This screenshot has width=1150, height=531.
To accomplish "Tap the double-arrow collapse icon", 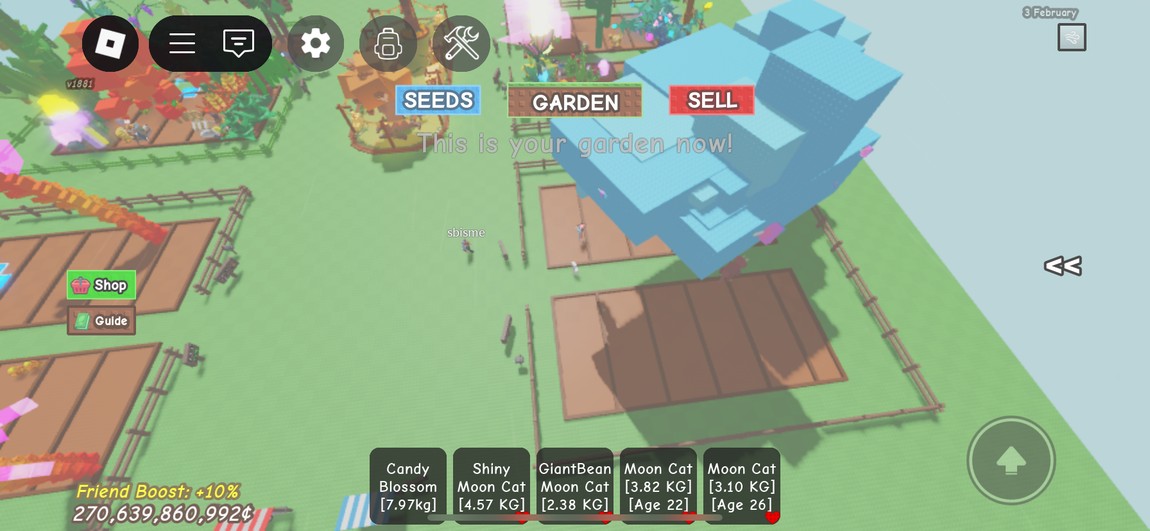I will (x=1062, y=266).
